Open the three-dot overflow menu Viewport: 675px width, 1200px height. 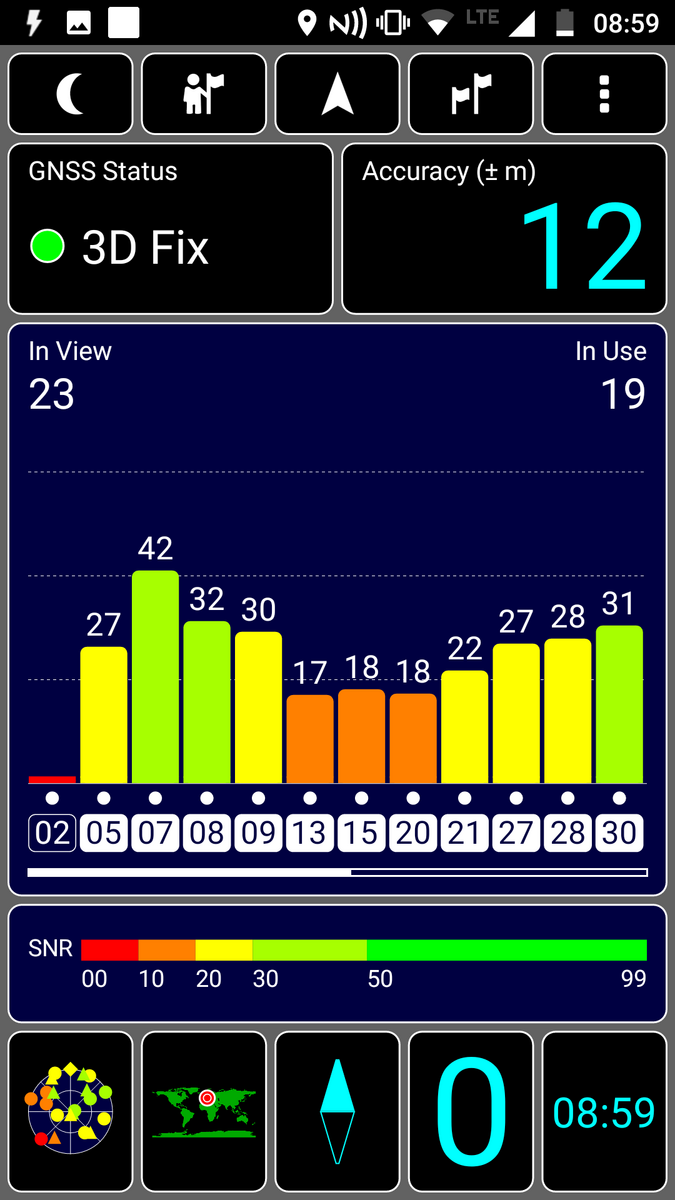(x=604, y=94)
